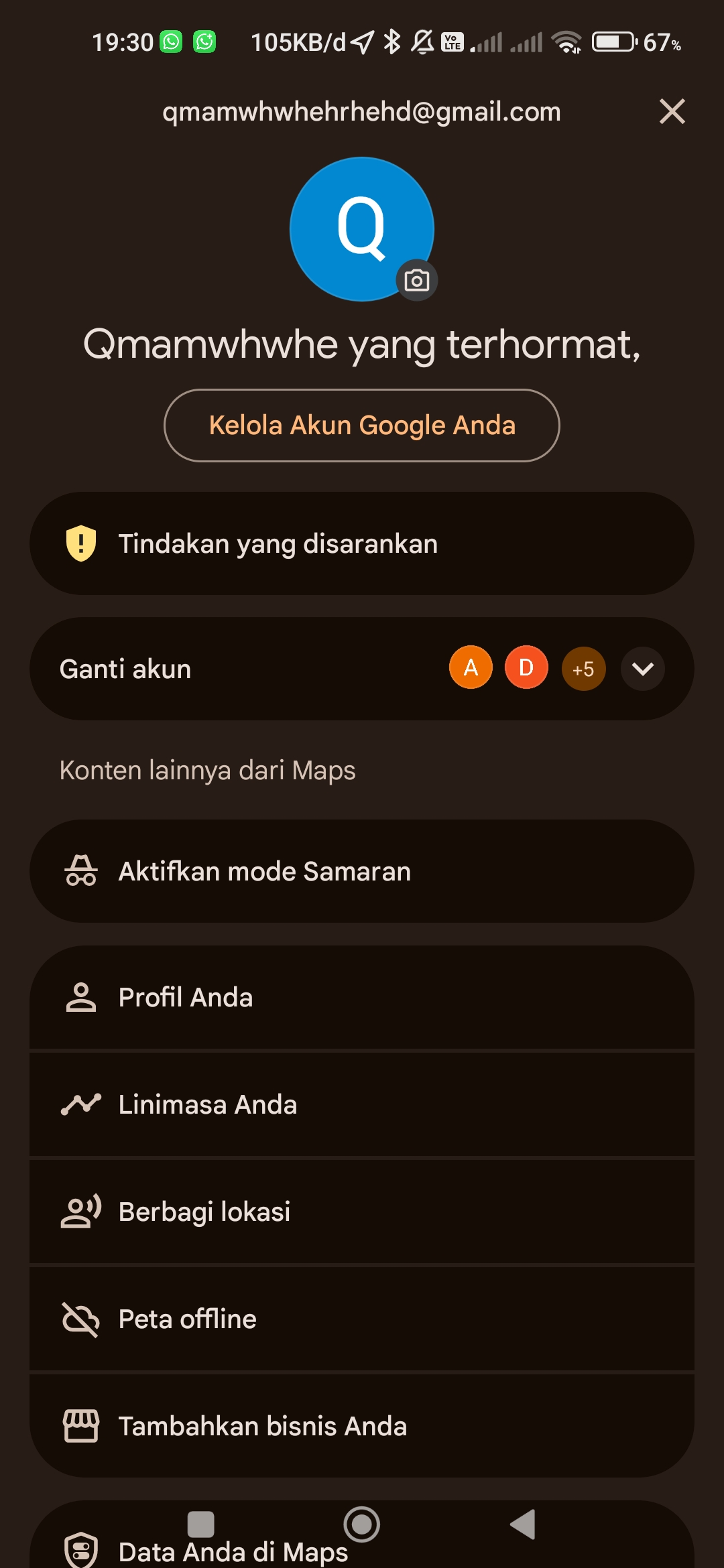Select Tambahkan bisnis Anda
Viewport: 724px width, 1568px height.
coord(362,1426)
